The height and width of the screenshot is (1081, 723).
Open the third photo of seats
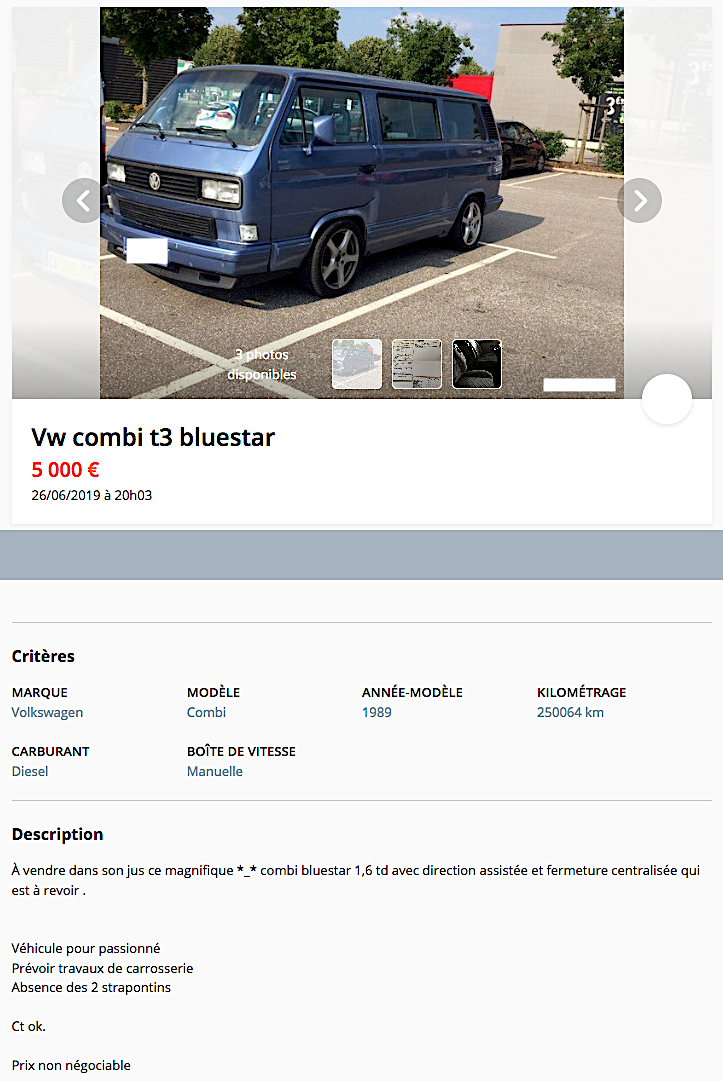(x=477, y=364)
